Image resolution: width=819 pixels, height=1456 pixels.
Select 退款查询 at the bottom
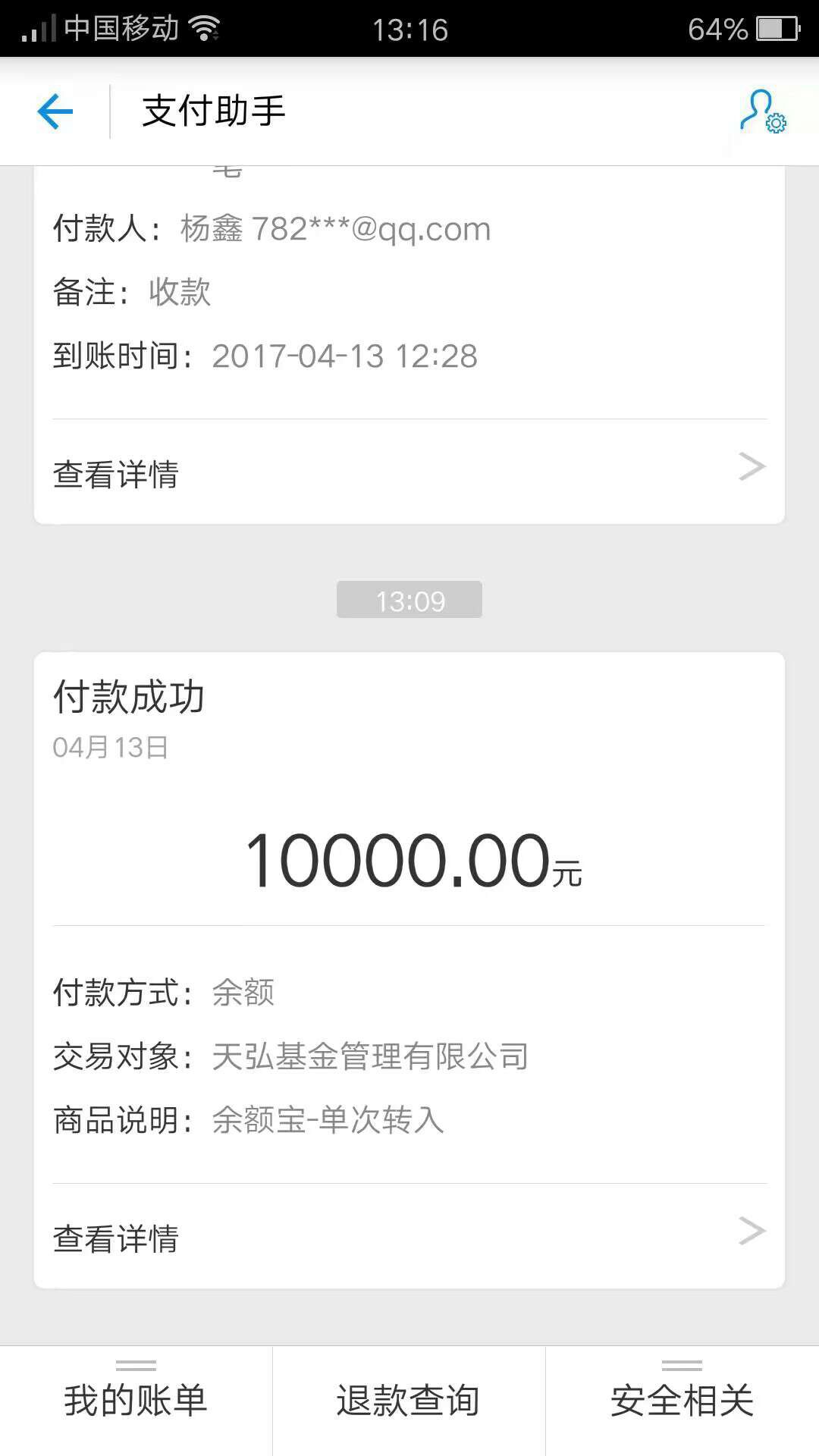409,1400
